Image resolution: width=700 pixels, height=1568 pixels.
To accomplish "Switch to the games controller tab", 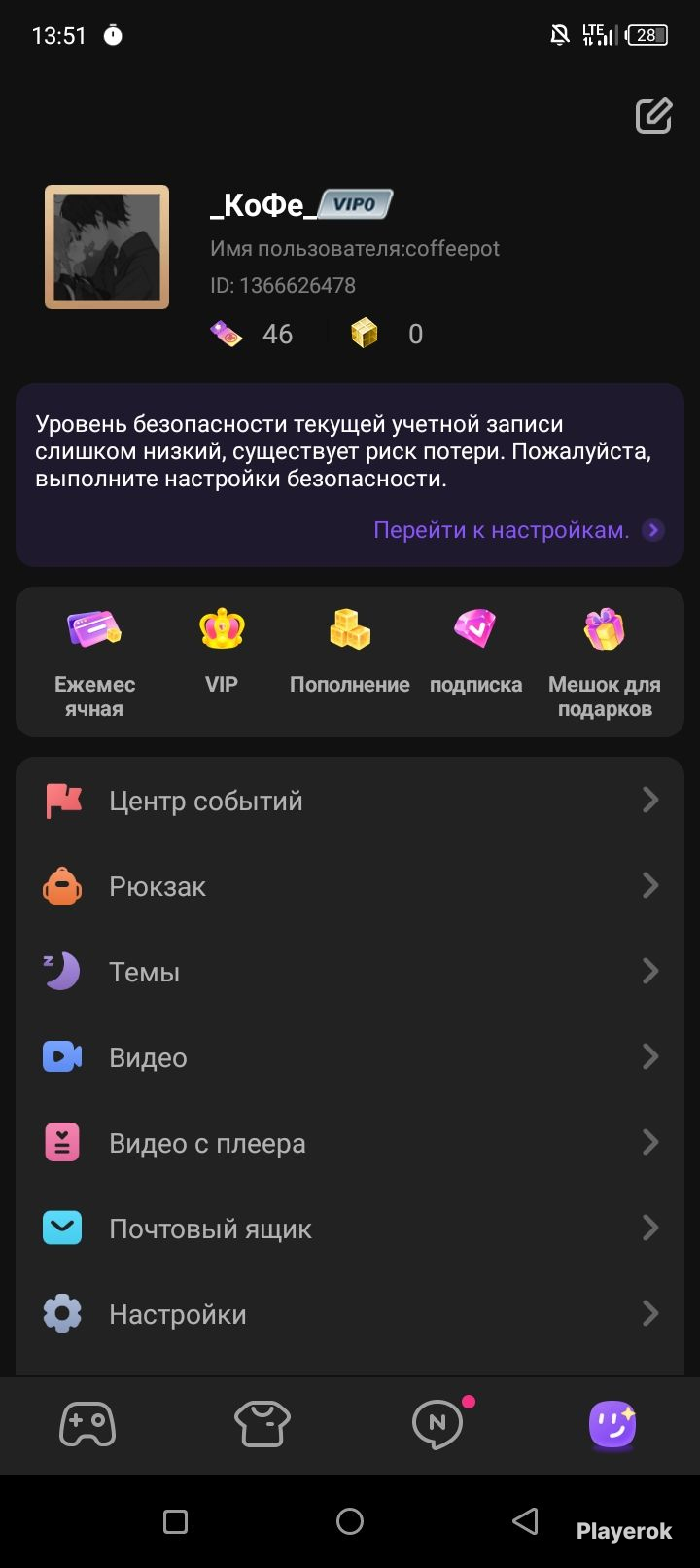I will [x=87, y=1425].
